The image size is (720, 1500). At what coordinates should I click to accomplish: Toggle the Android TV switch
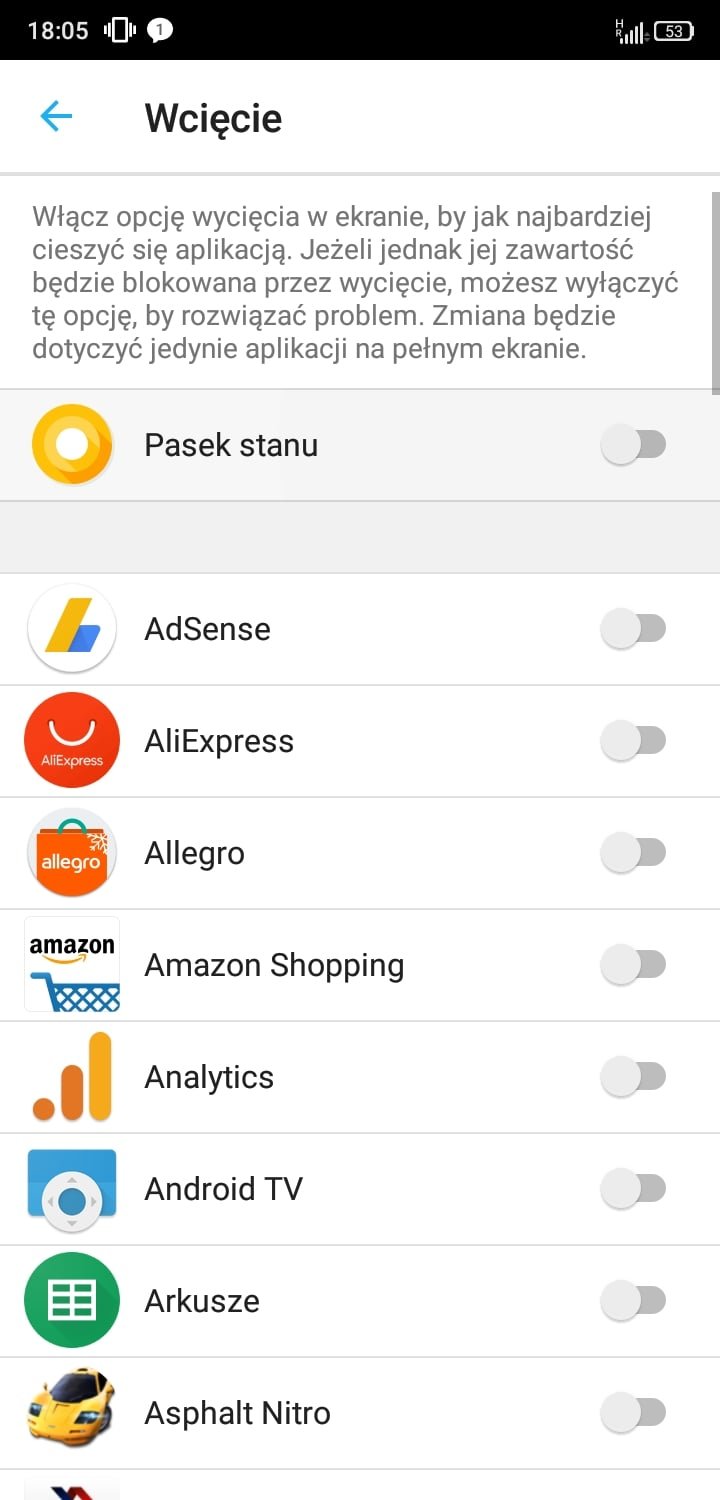coord(633,1189)
